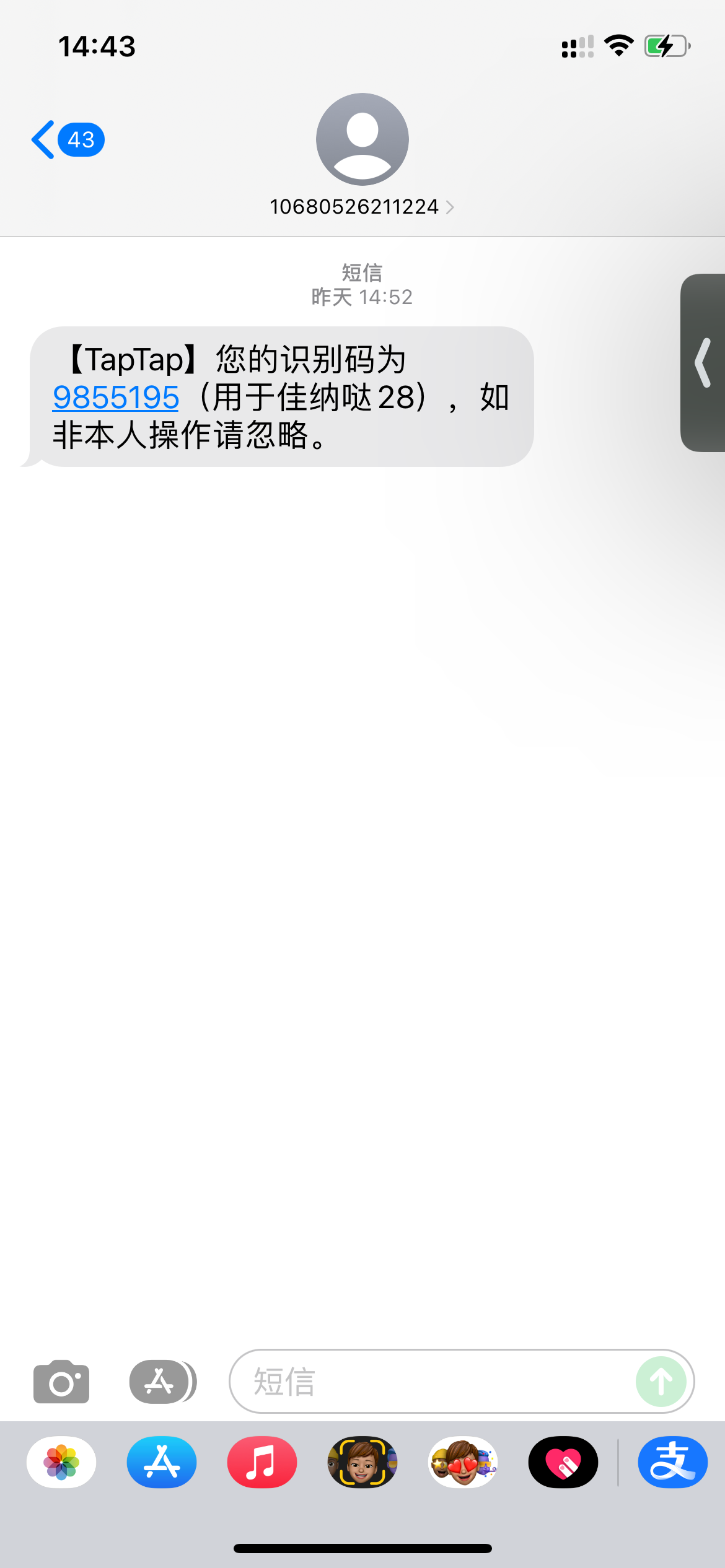Expand the side panel arrow handle
Screen dimensions: 725x1568
[703, 363]
